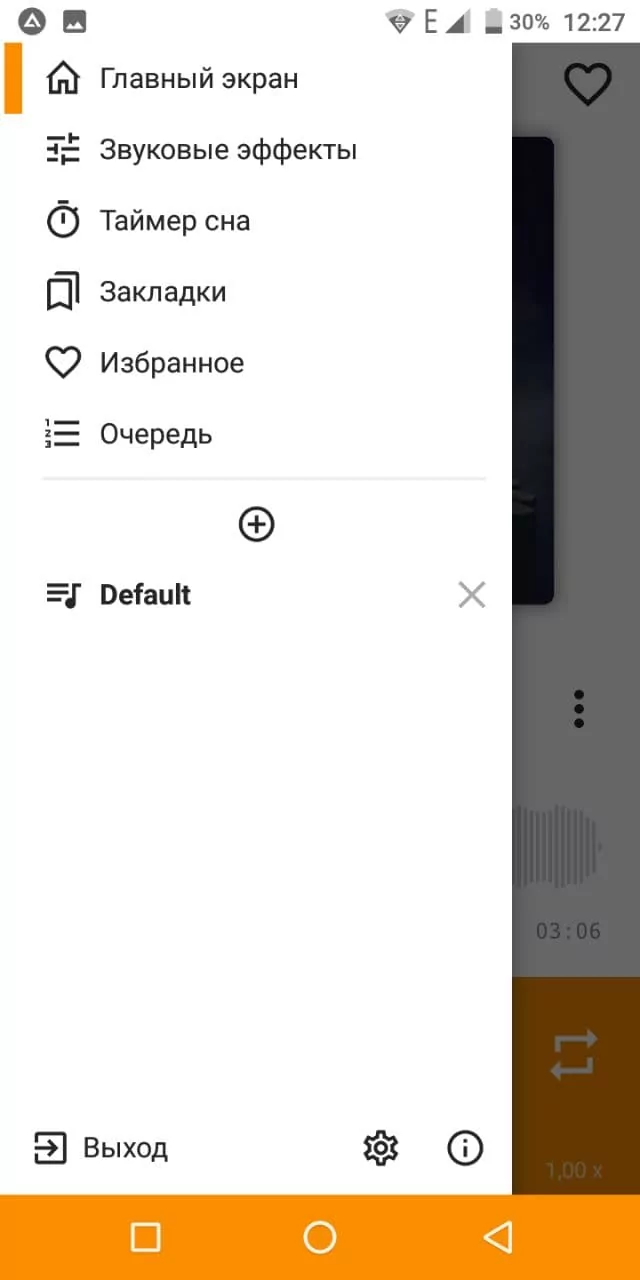Add a new playlist with plus icon
Image resolution: width=640 pixels, height=1280 pixels.
[x=257, y=524]
